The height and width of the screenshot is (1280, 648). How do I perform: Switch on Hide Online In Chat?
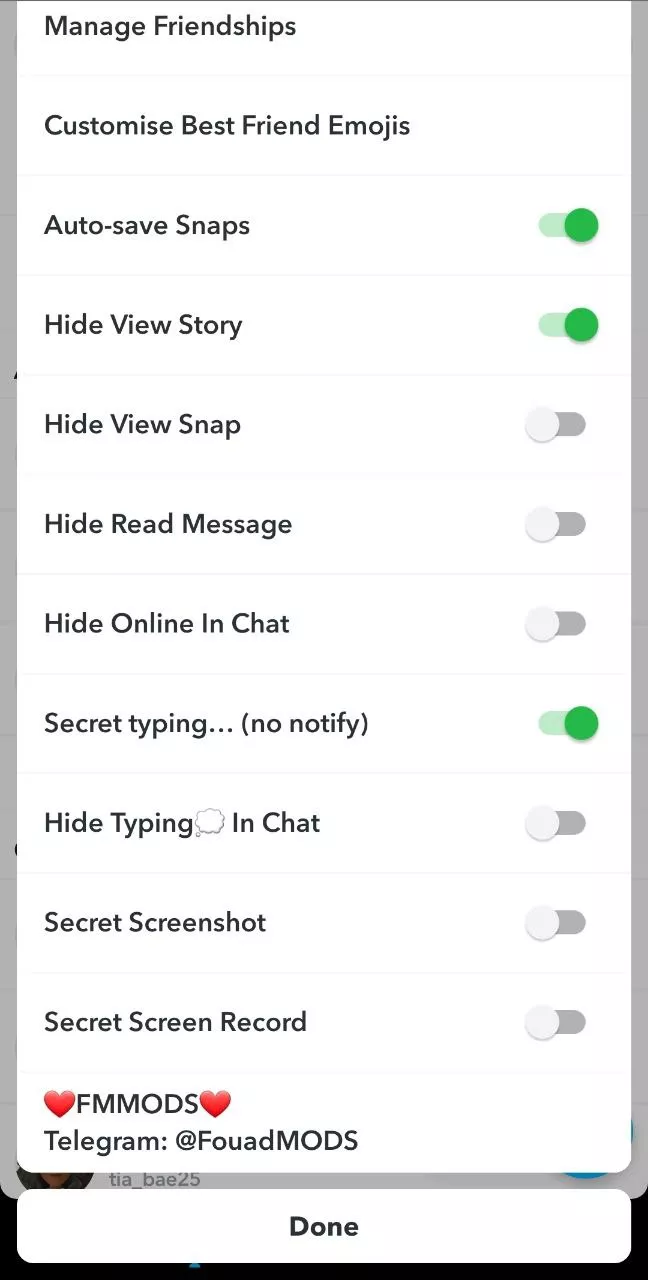click(x=556, y=624)
